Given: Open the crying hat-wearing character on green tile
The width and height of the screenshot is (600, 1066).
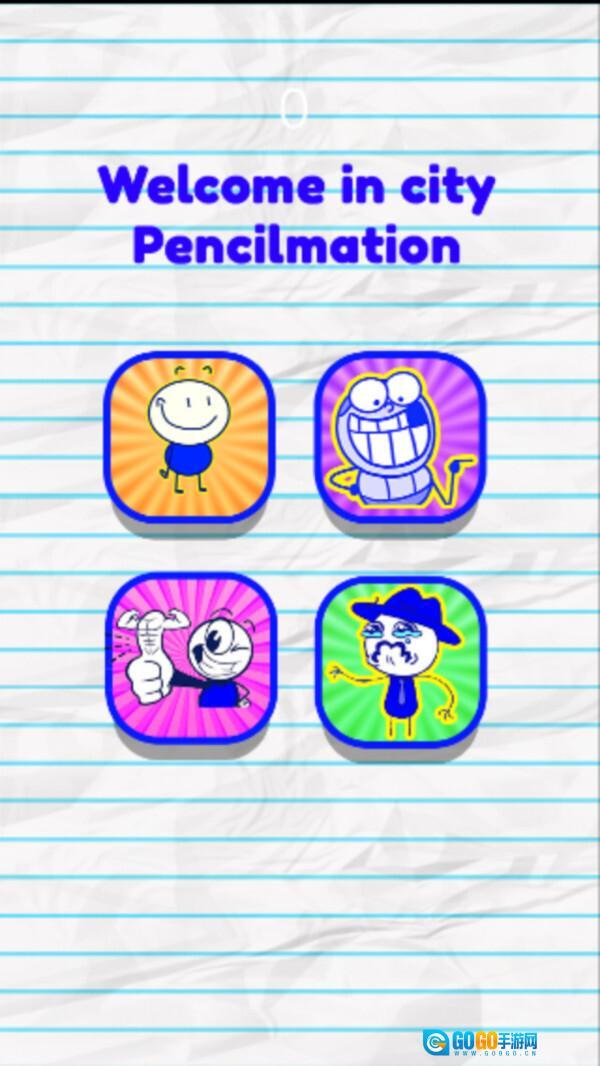Looking at the screenshot, I should point(399,660).
